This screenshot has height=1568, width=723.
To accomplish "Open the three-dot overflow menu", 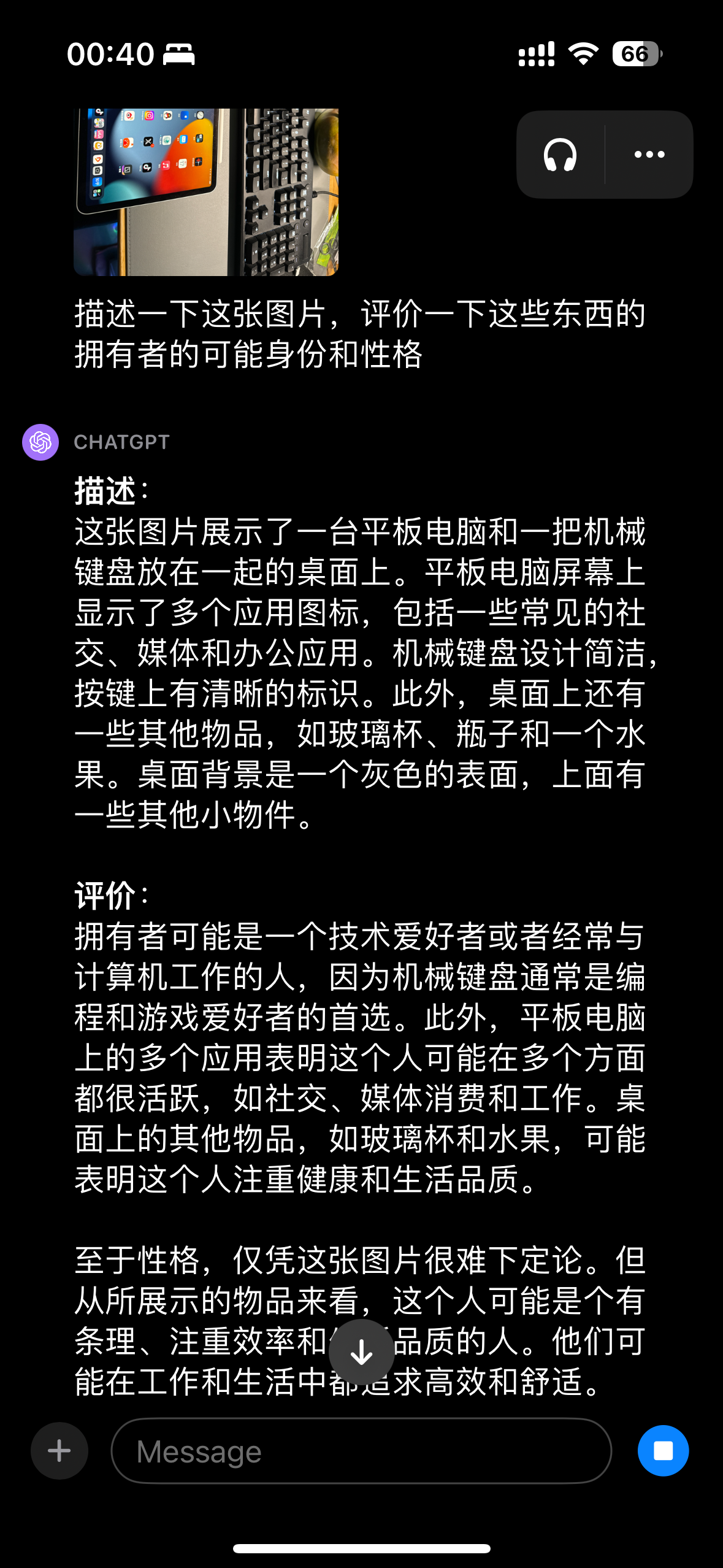I will coord(649,155).
